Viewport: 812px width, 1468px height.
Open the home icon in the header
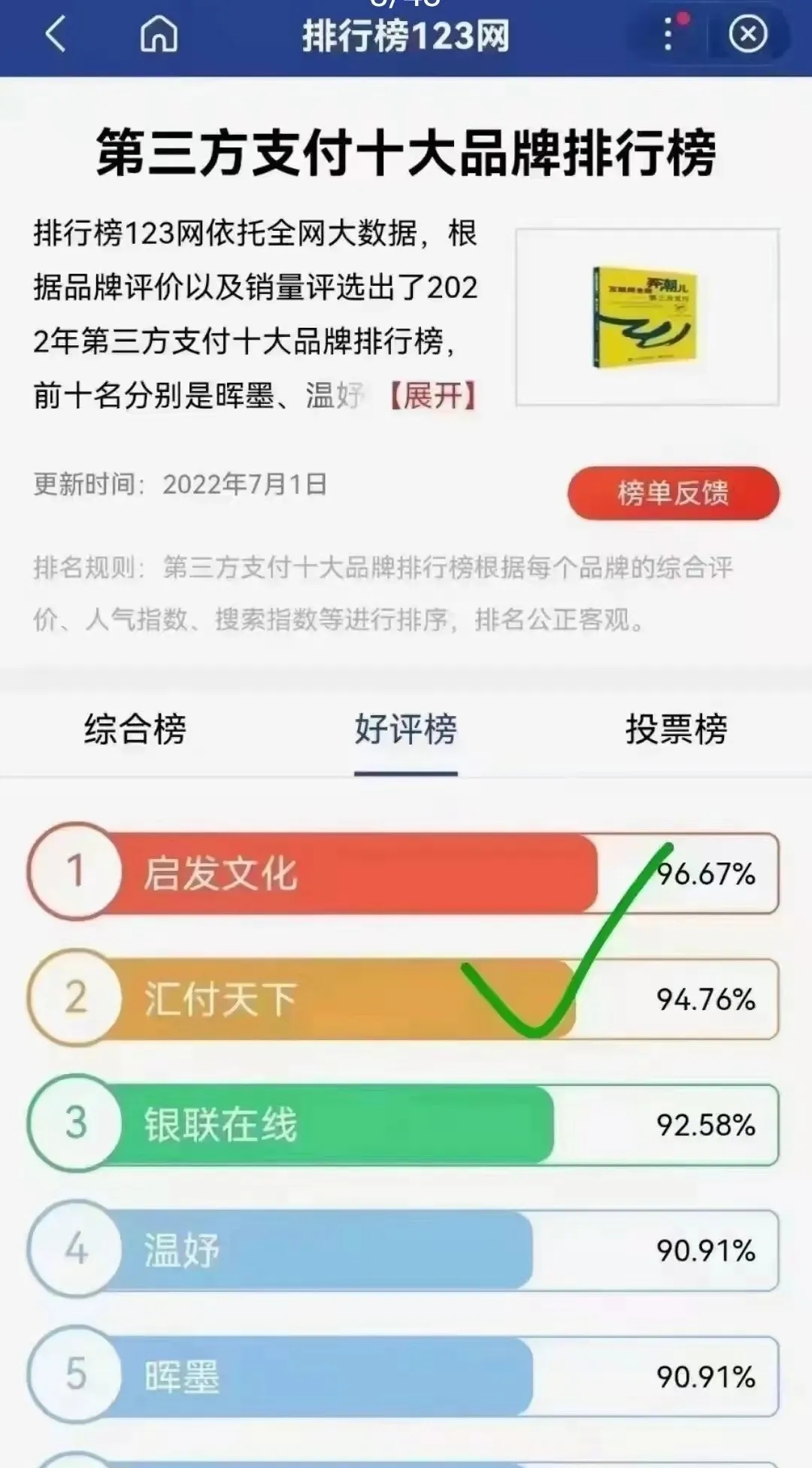point(159,35)
